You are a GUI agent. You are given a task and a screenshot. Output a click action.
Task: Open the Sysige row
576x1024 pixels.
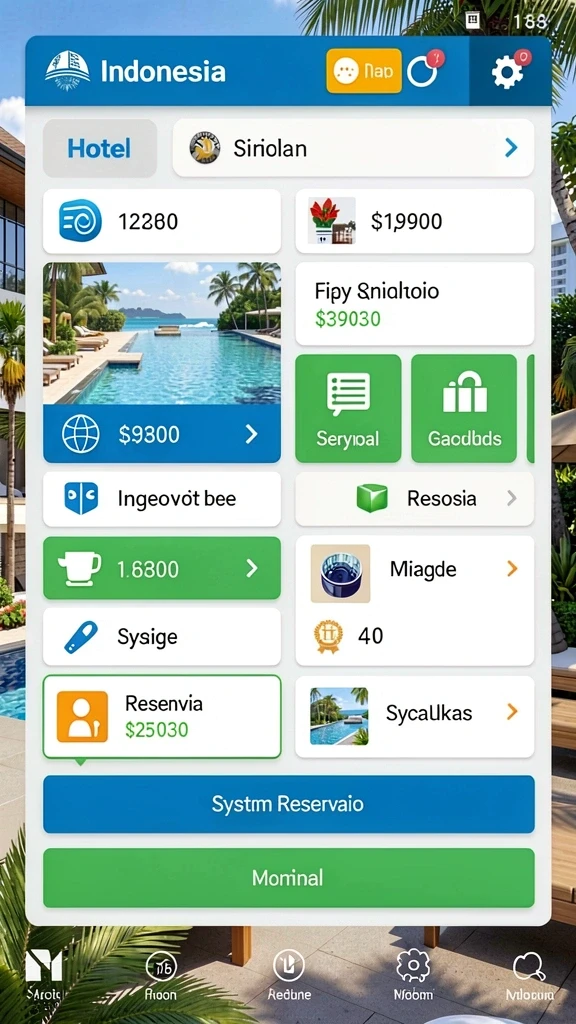162,637
